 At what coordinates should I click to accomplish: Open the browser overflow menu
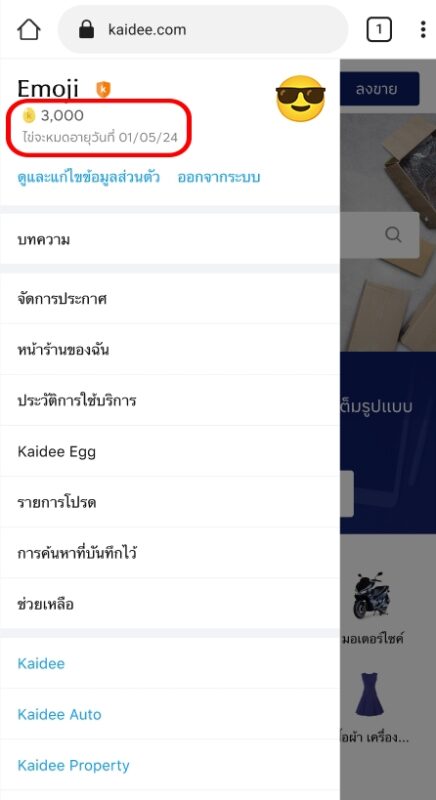coord(423,30)
